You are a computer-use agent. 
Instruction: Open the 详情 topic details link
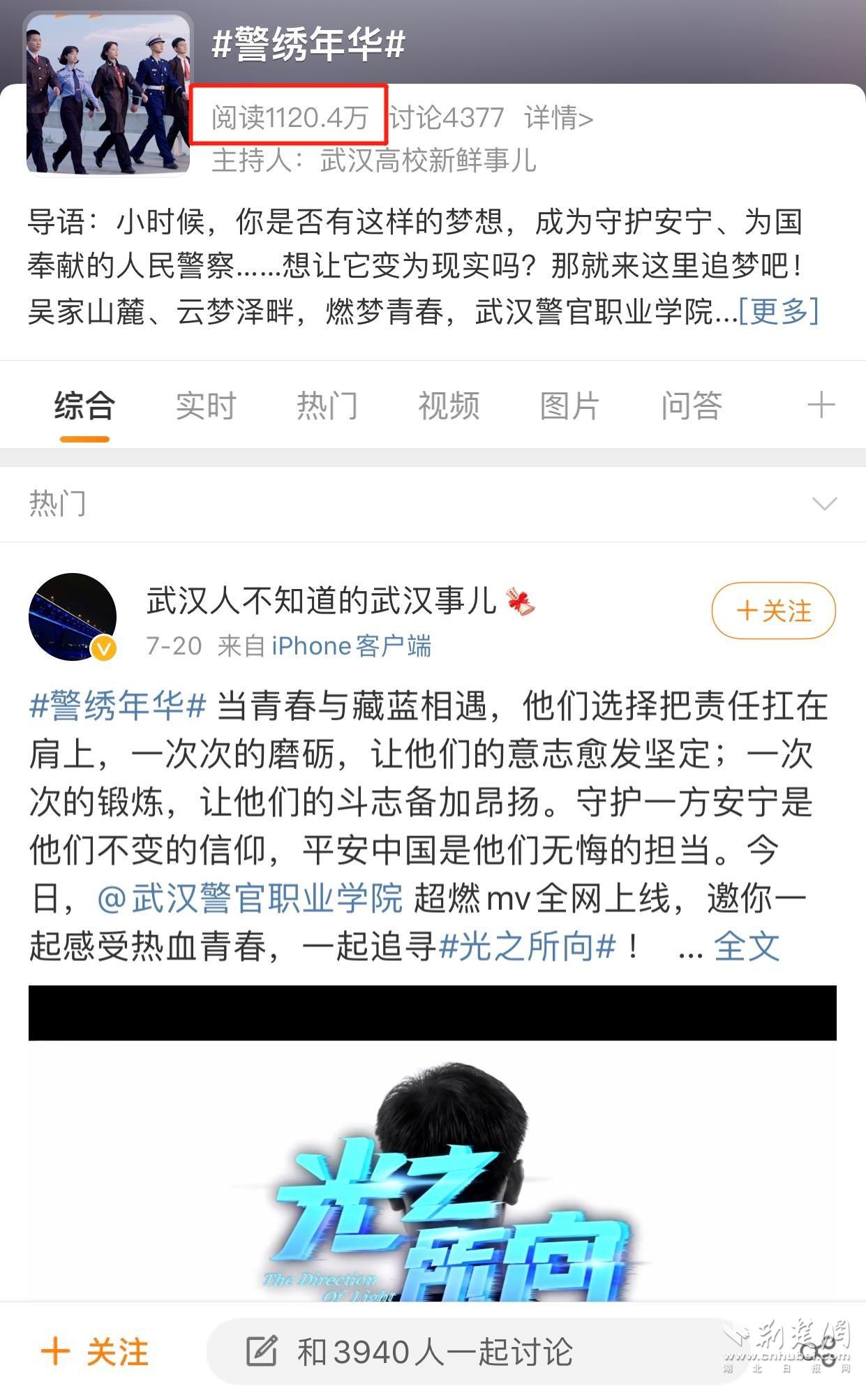[x=558, y=118]
